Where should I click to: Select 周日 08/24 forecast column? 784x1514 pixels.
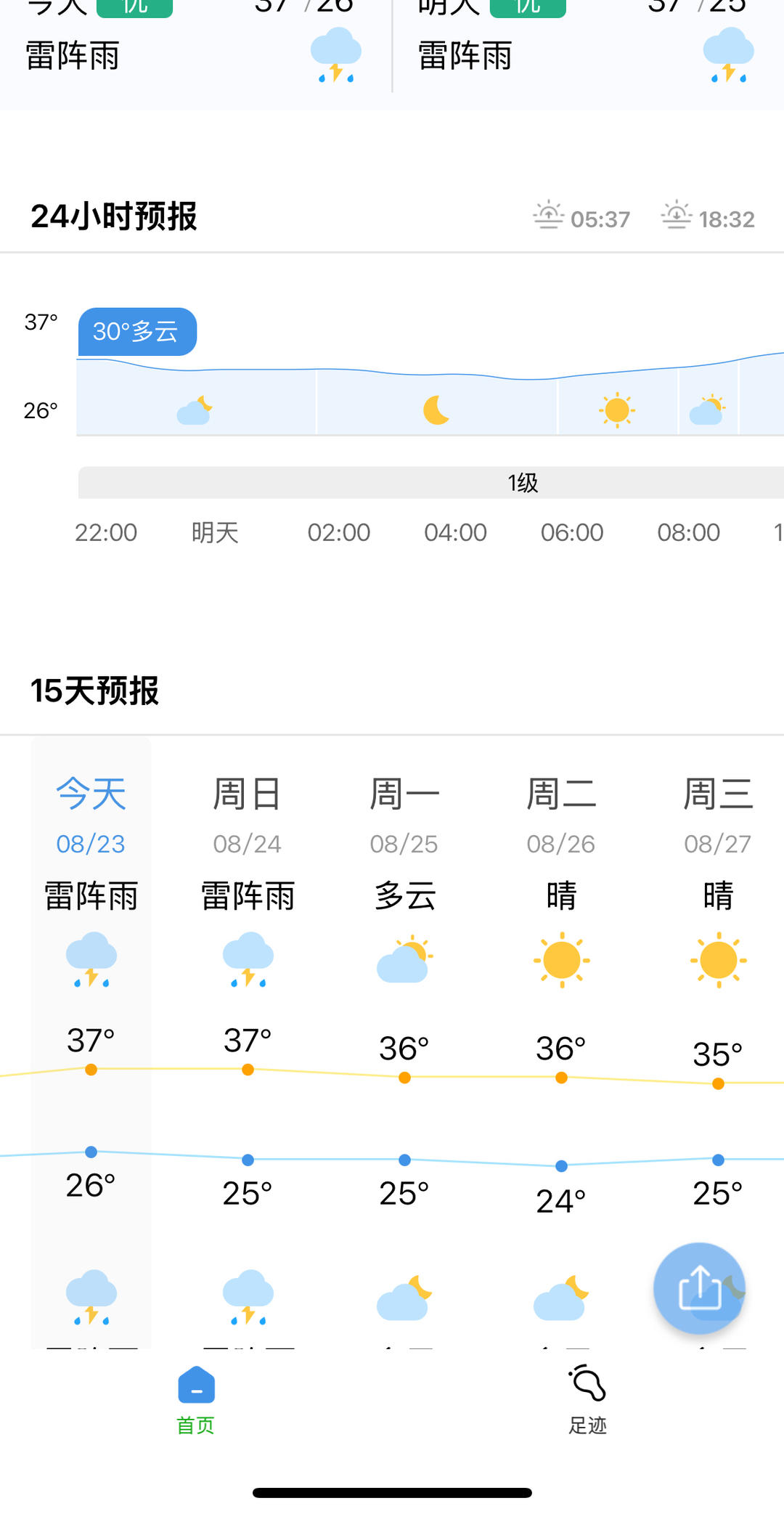tap(248, 1043)
